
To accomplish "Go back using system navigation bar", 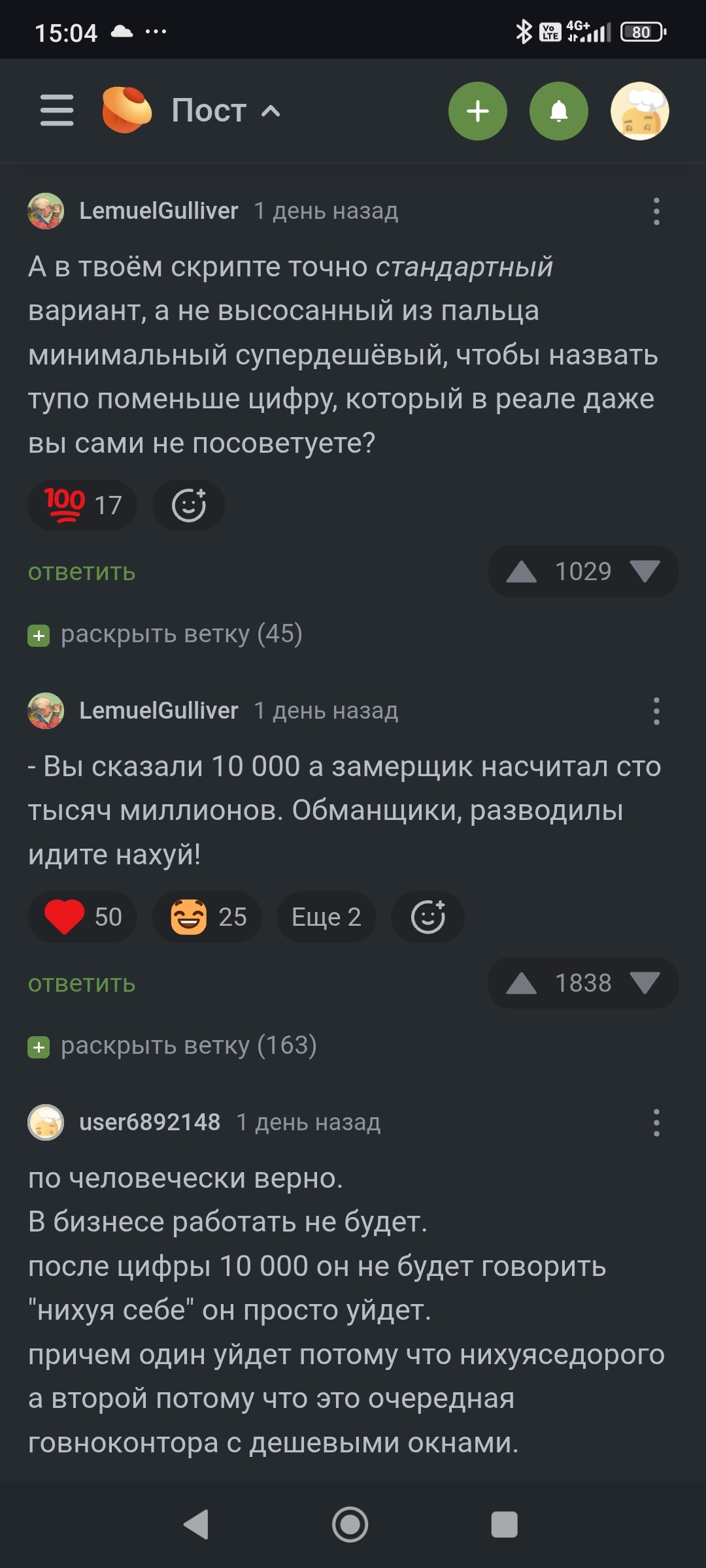I will [x=196, y=1525].
